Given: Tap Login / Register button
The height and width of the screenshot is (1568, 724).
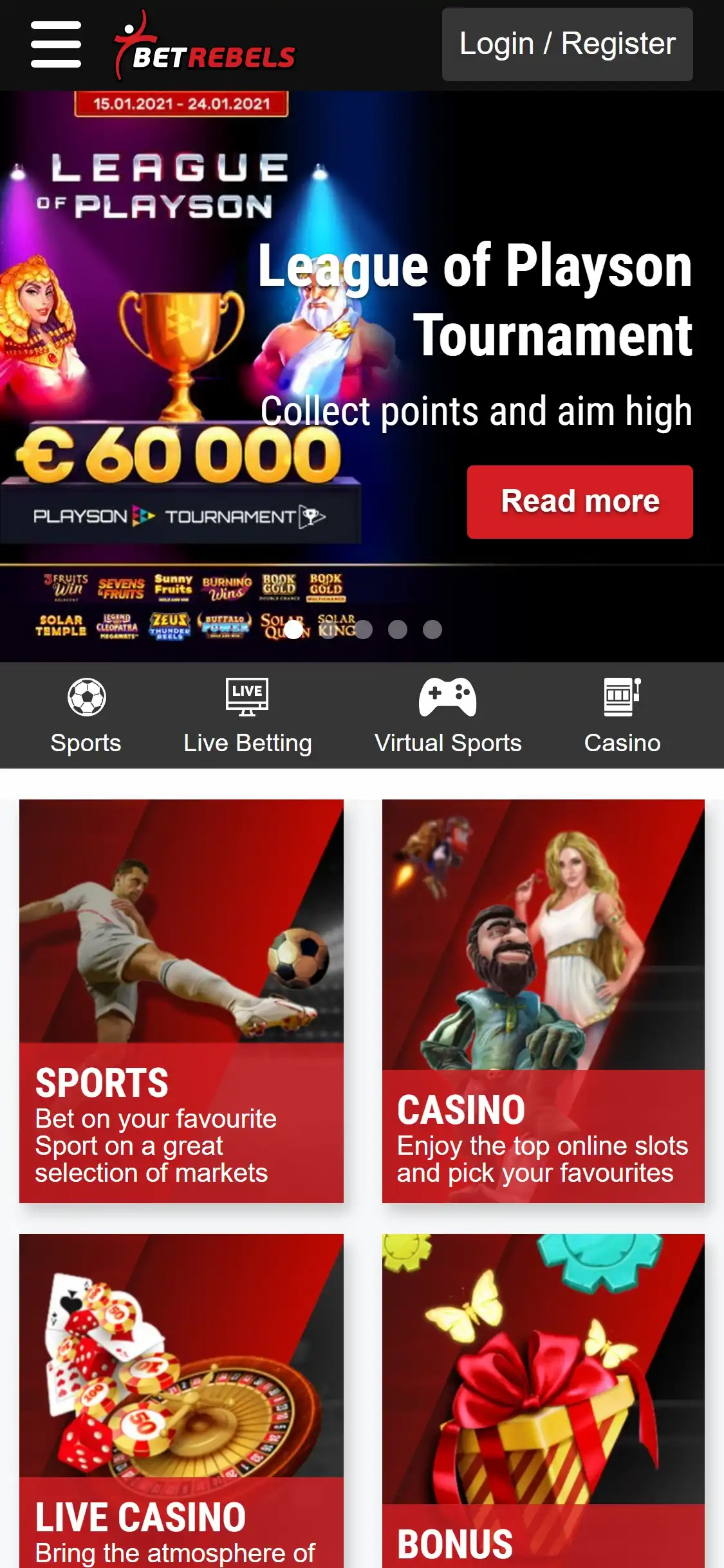Looking at the screenshot, I should (x=567, y=44).
